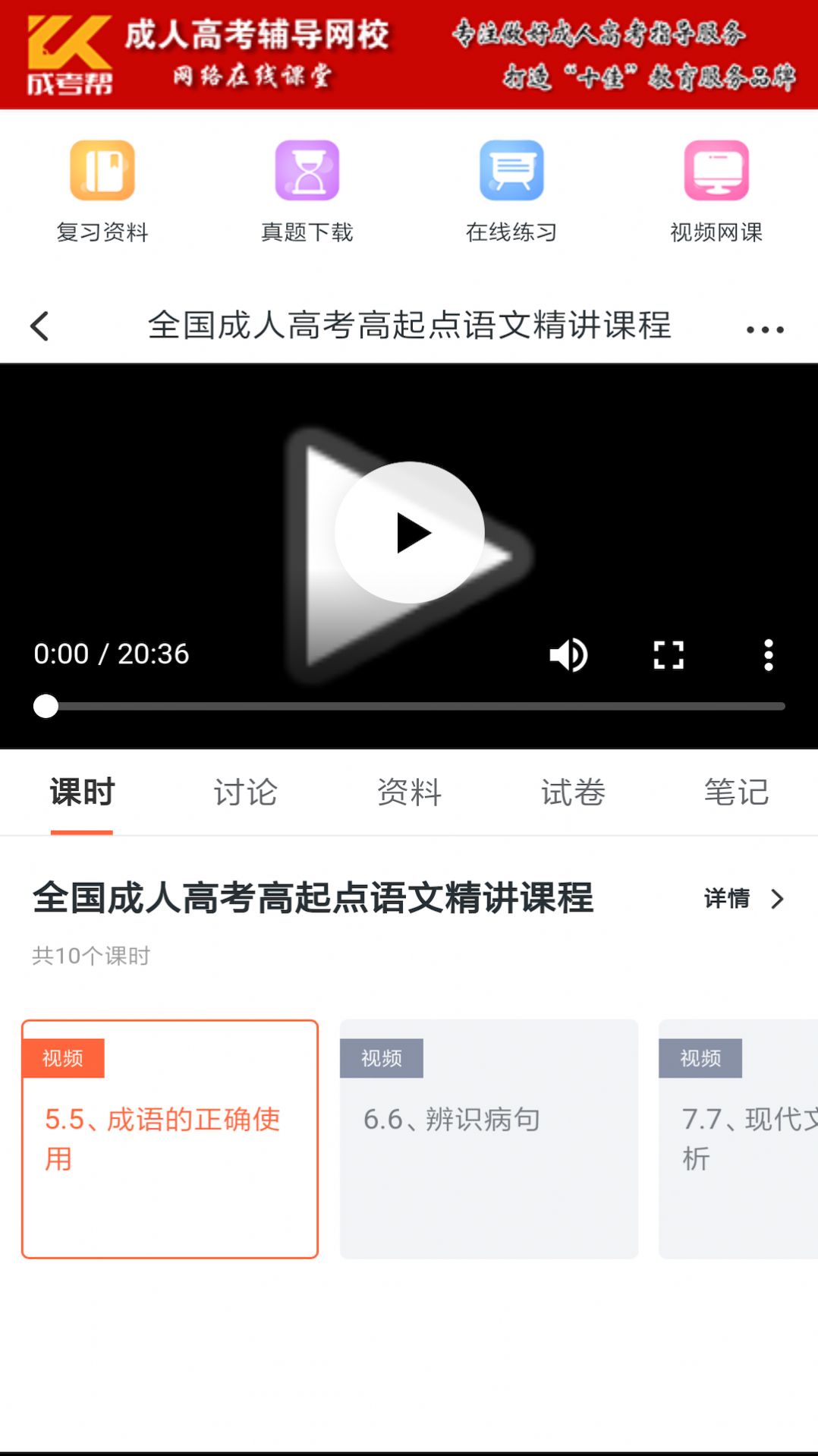Tap the back arrow
The width and height of the screenshot is (818, 1456).
coord(39,326)
